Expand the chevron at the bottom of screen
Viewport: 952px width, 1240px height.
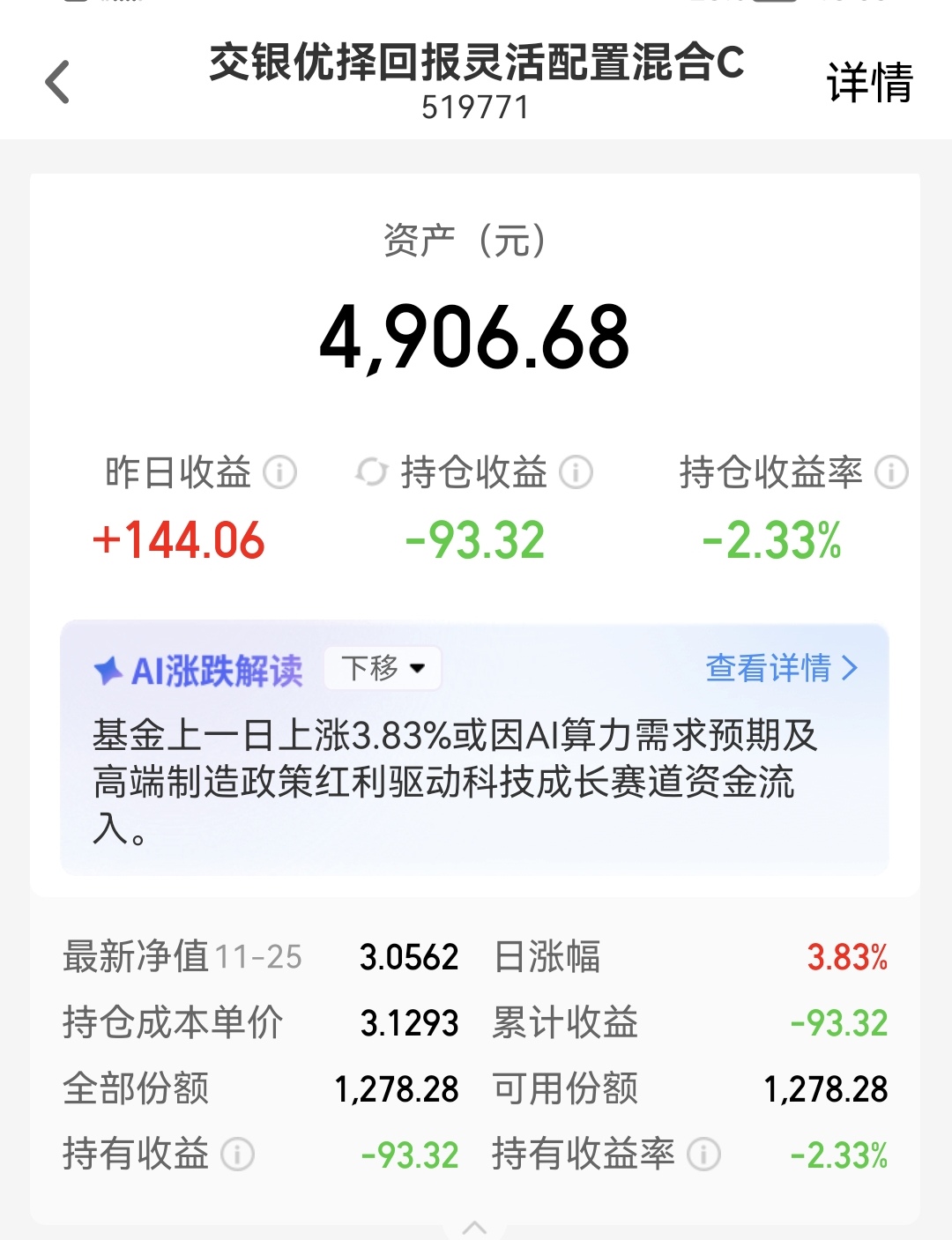click(476, 1228)
